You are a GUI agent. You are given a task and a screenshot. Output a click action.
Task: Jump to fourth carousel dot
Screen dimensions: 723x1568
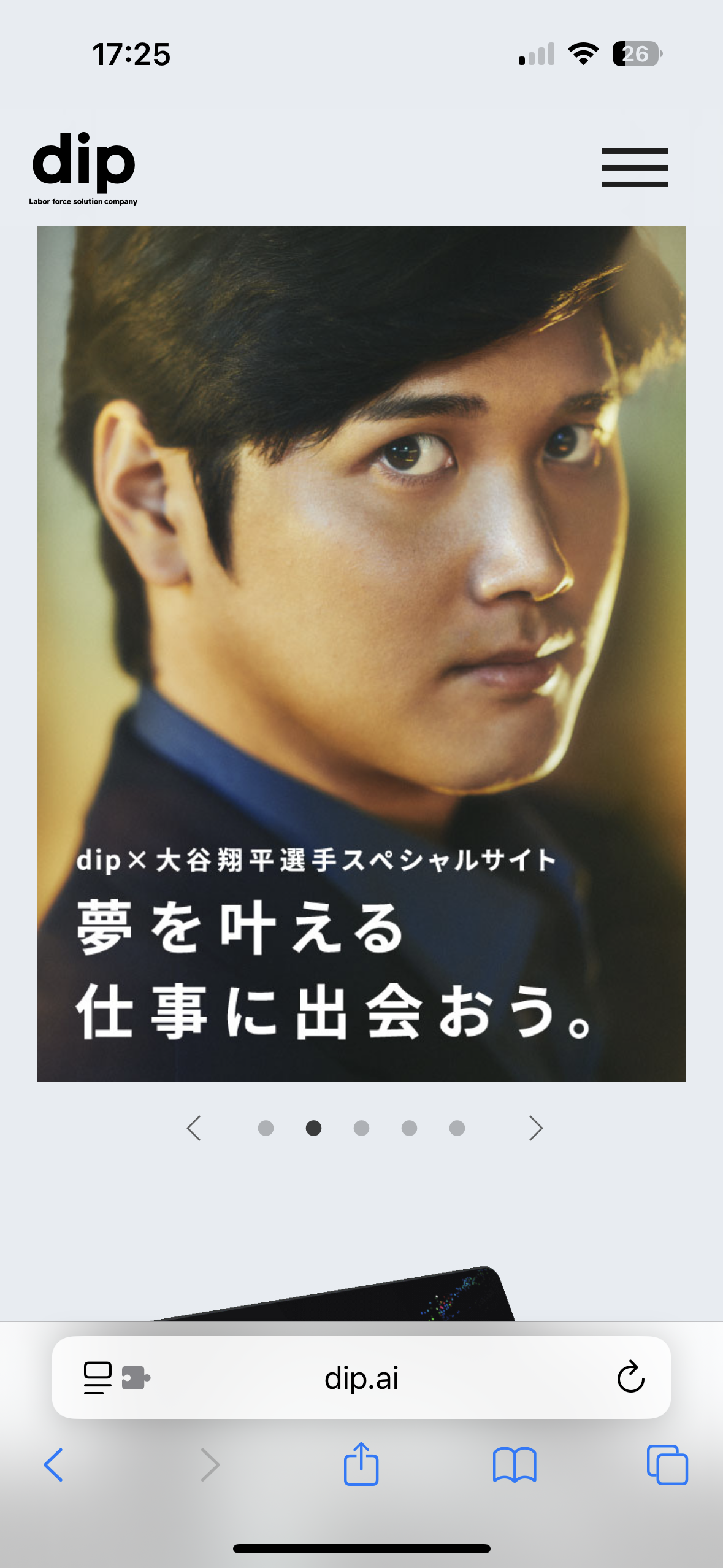coord(409,1128)
